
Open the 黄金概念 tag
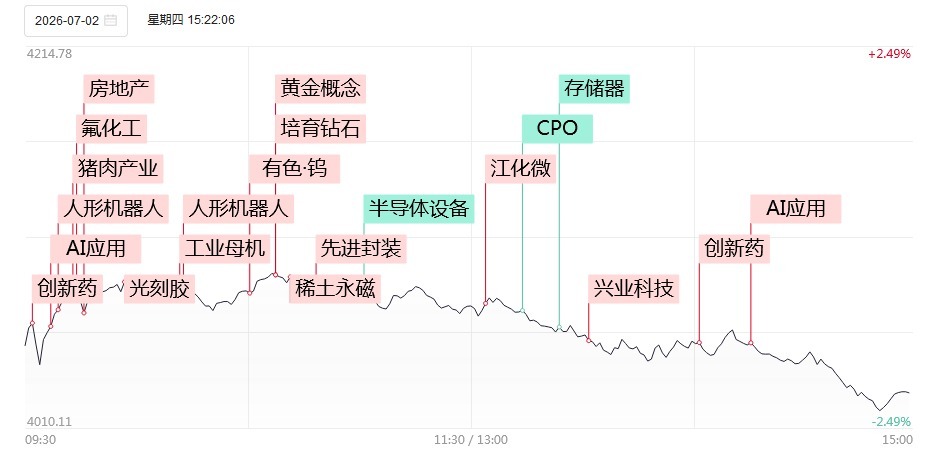320,89
